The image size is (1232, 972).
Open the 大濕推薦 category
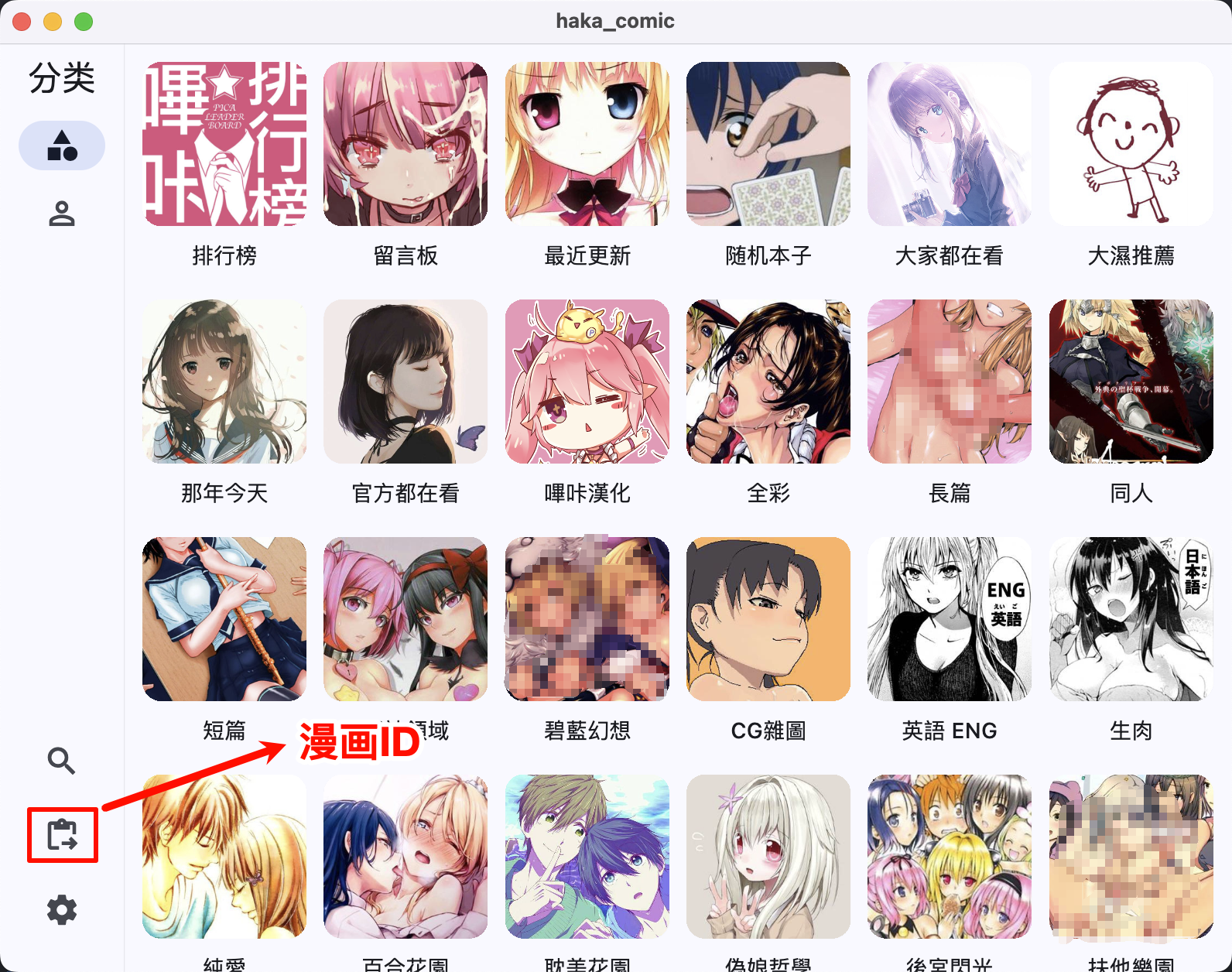click(1131, 145)
